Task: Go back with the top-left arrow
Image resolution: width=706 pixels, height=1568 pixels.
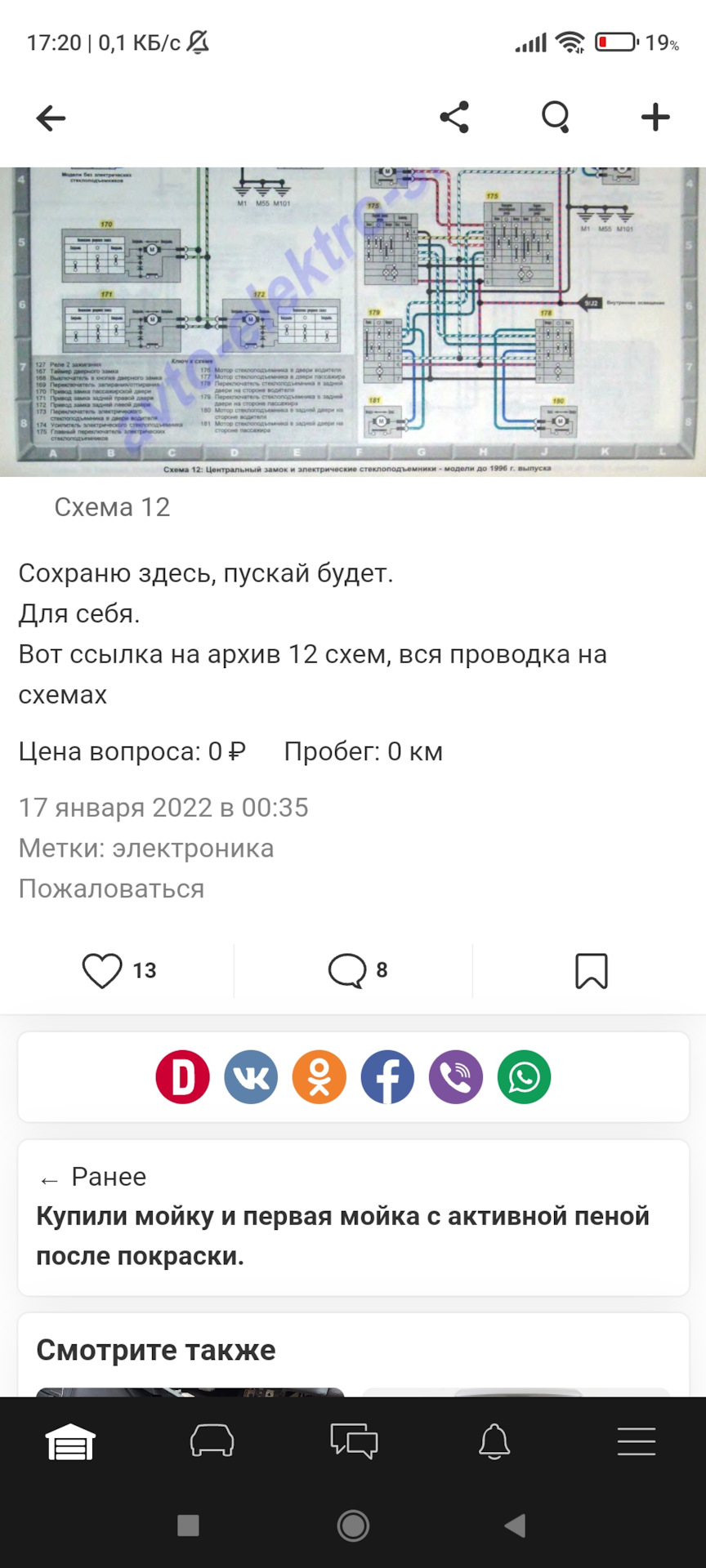Action: point(51,118)
